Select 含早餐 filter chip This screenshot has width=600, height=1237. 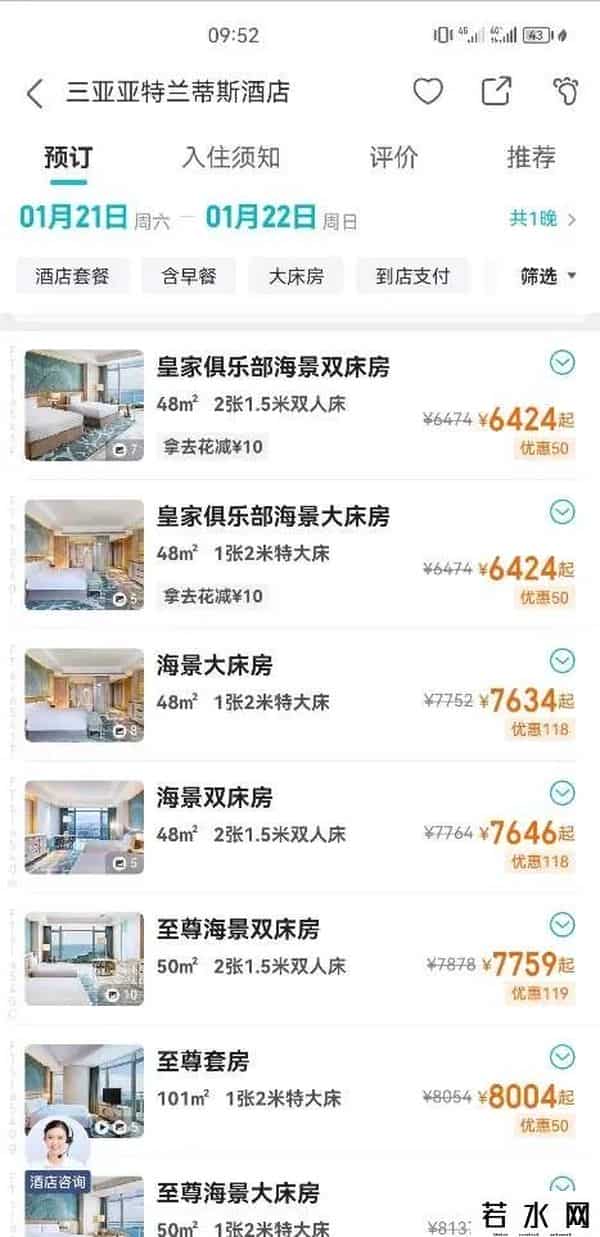[188, 277]
